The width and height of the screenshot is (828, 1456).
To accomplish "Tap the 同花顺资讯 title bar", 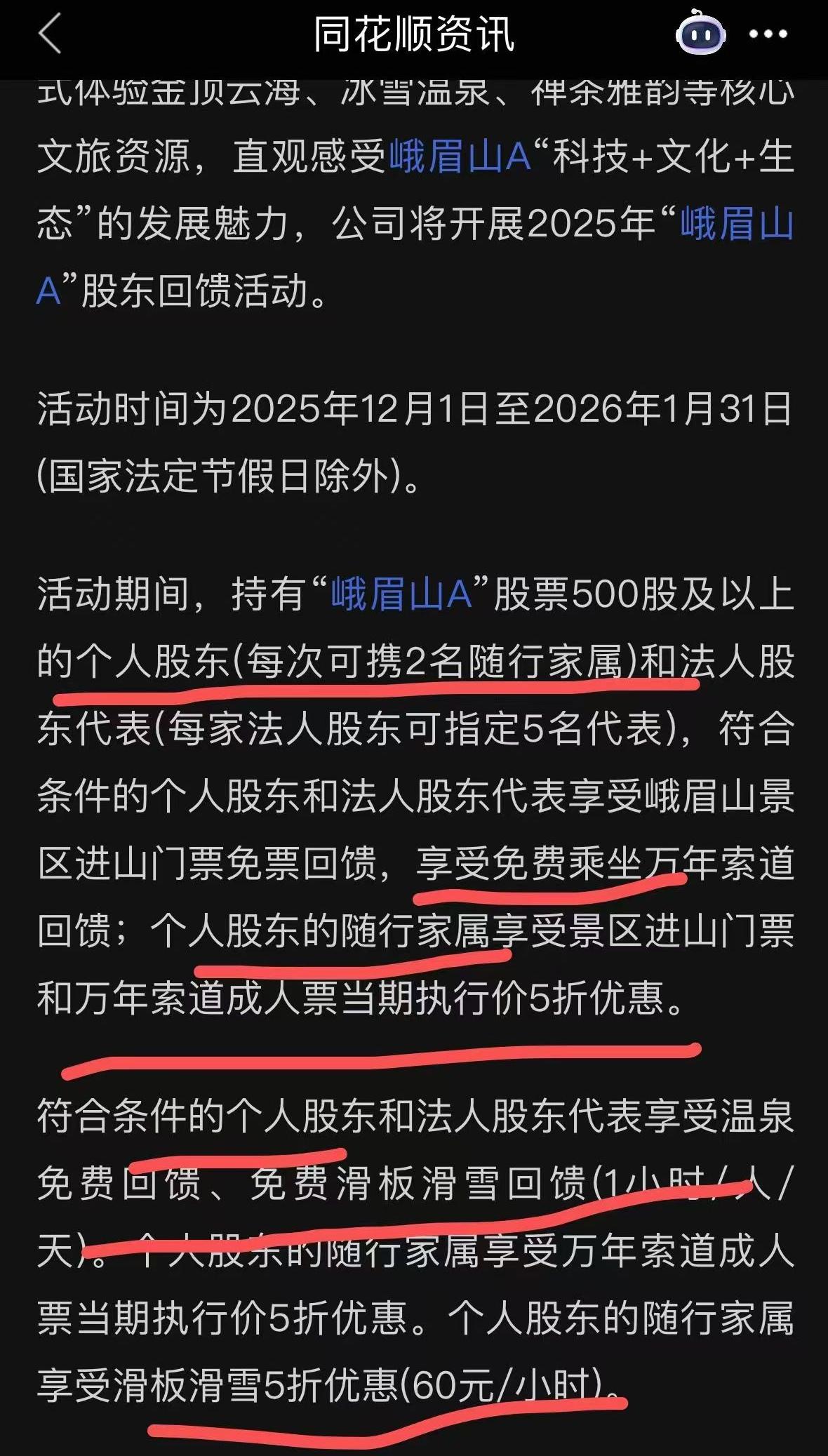I will pyautogui.click(x=414, y=33).
